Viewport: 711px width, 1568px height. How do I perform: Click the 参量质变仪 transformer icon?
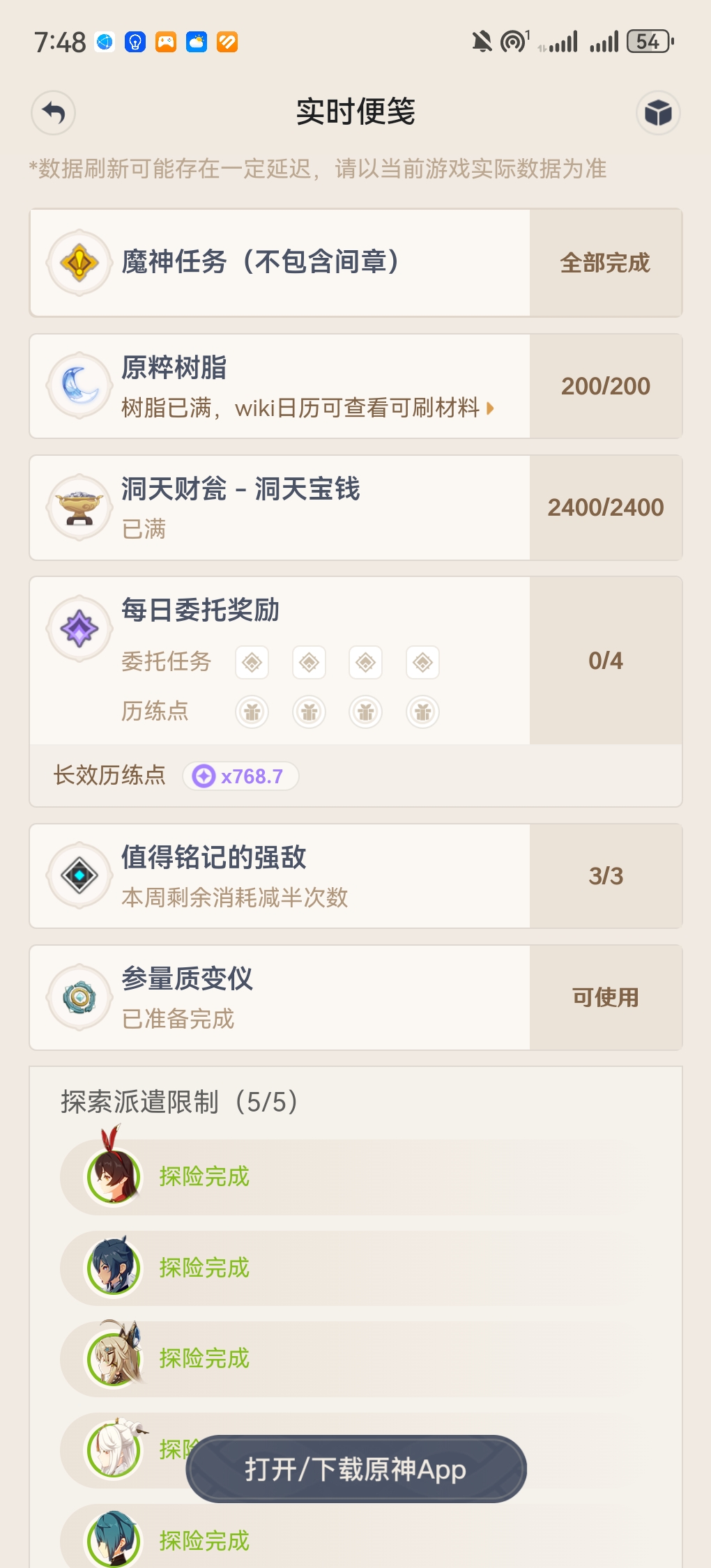(x=79, y=997)
